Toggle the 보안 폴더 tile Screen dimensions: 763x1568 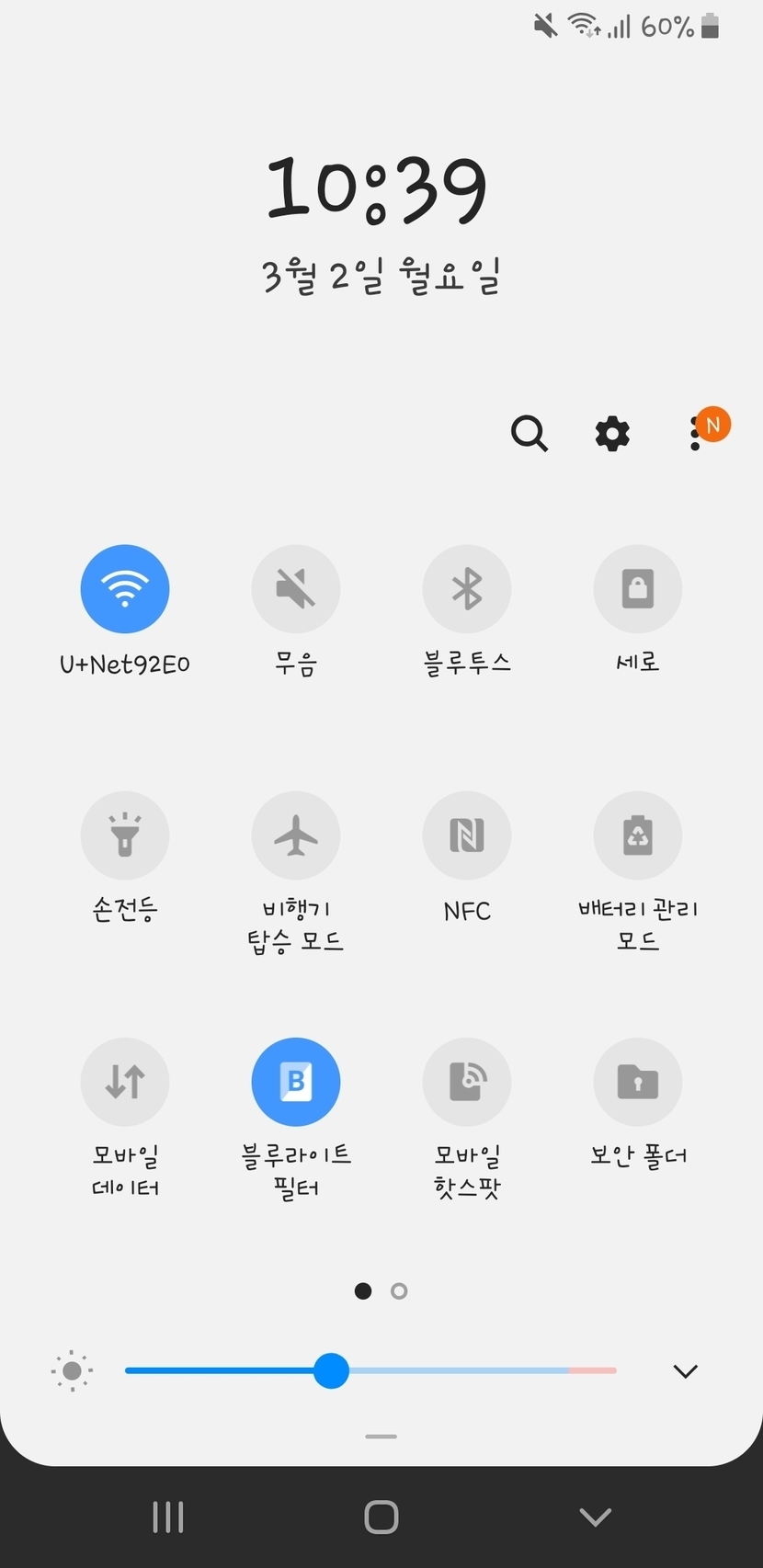pos(638,1082)
